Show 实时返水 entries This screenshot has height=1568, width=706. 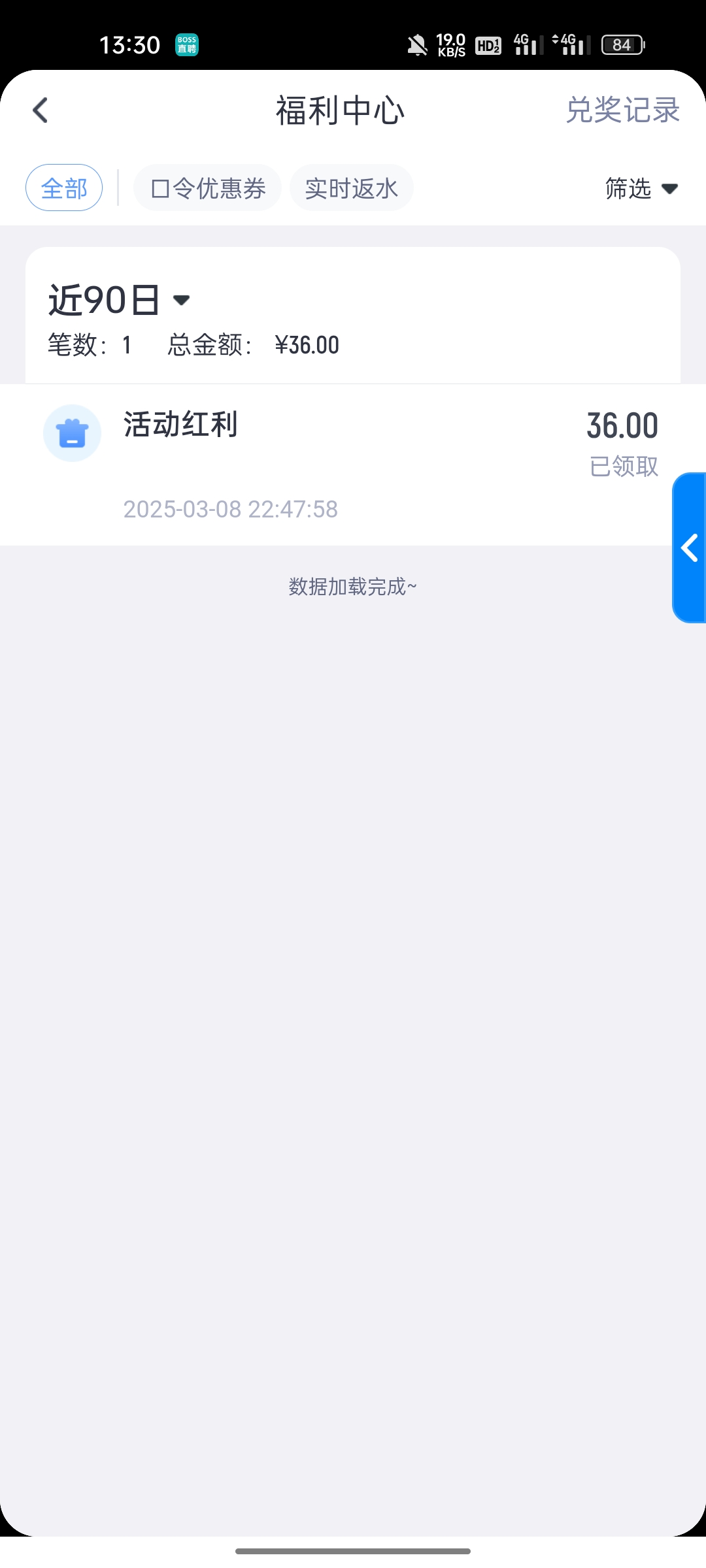(x=351, y=188)
